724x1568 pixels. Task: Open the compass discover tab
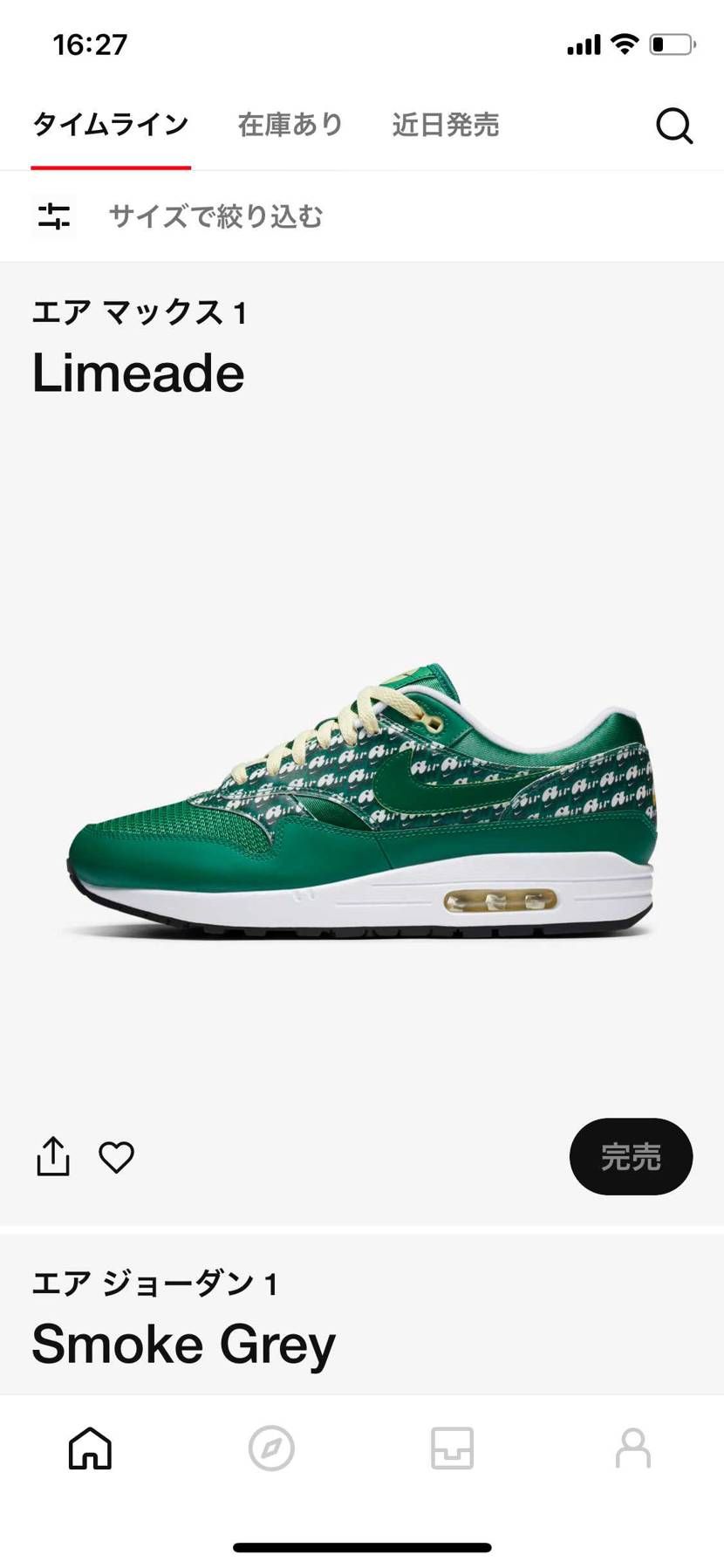coord(271,1448)
